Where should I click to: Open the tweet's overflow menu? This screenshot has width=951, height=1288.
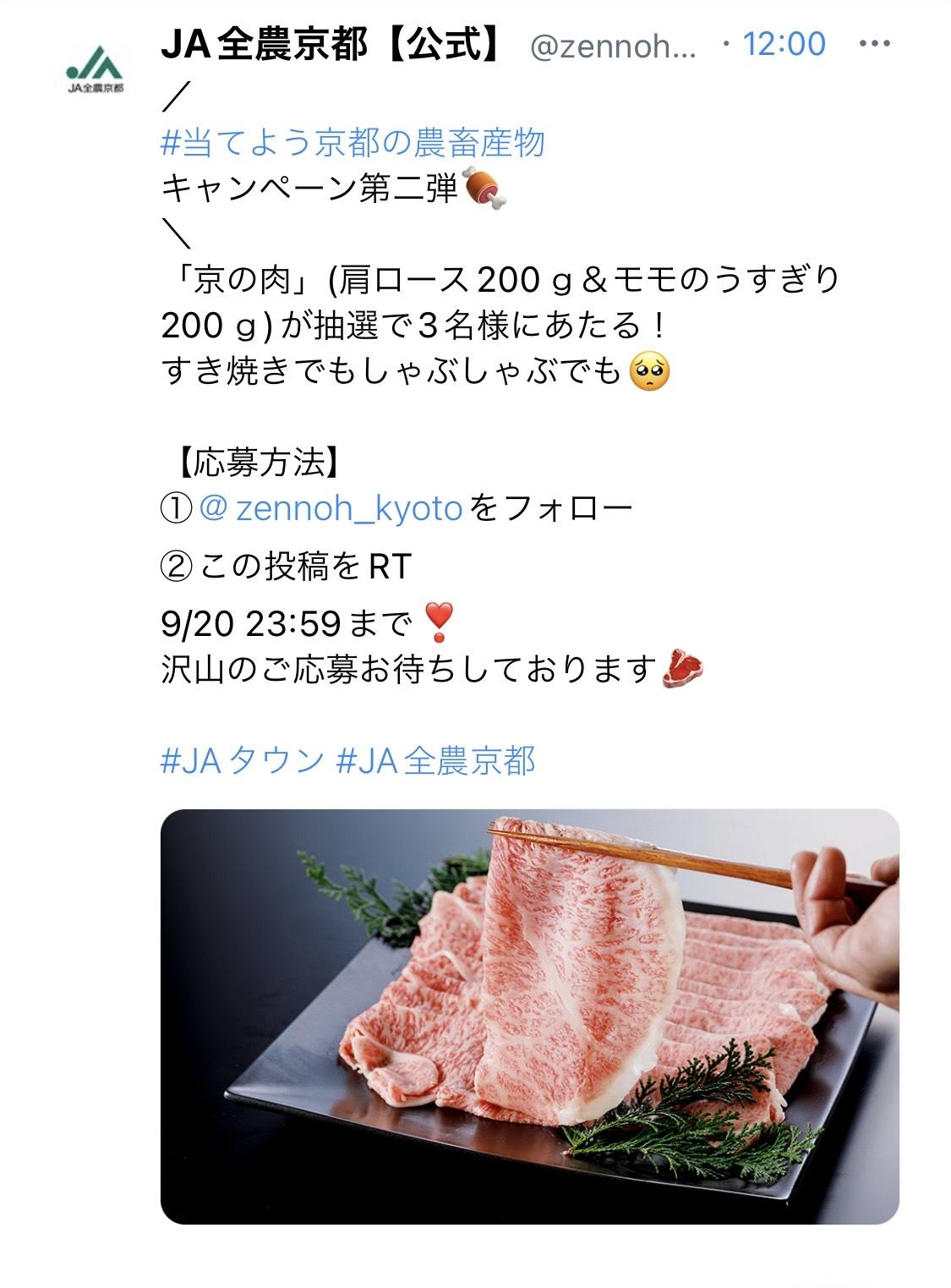click(x=873, y=44)
